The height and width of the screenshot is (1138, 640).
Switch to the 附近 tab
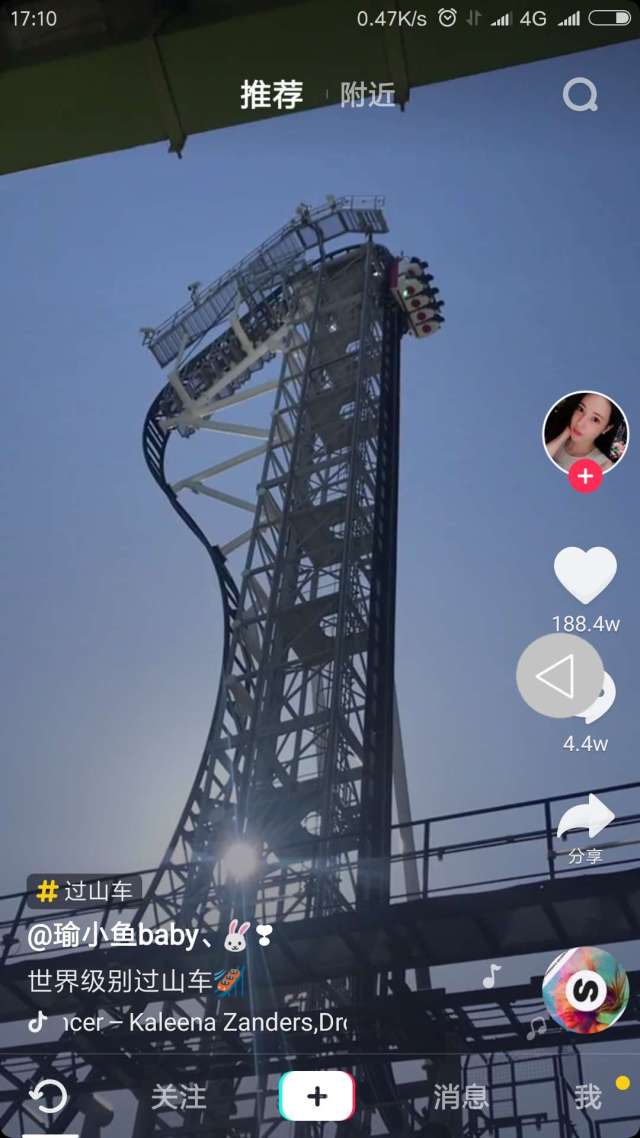[367, 95]
